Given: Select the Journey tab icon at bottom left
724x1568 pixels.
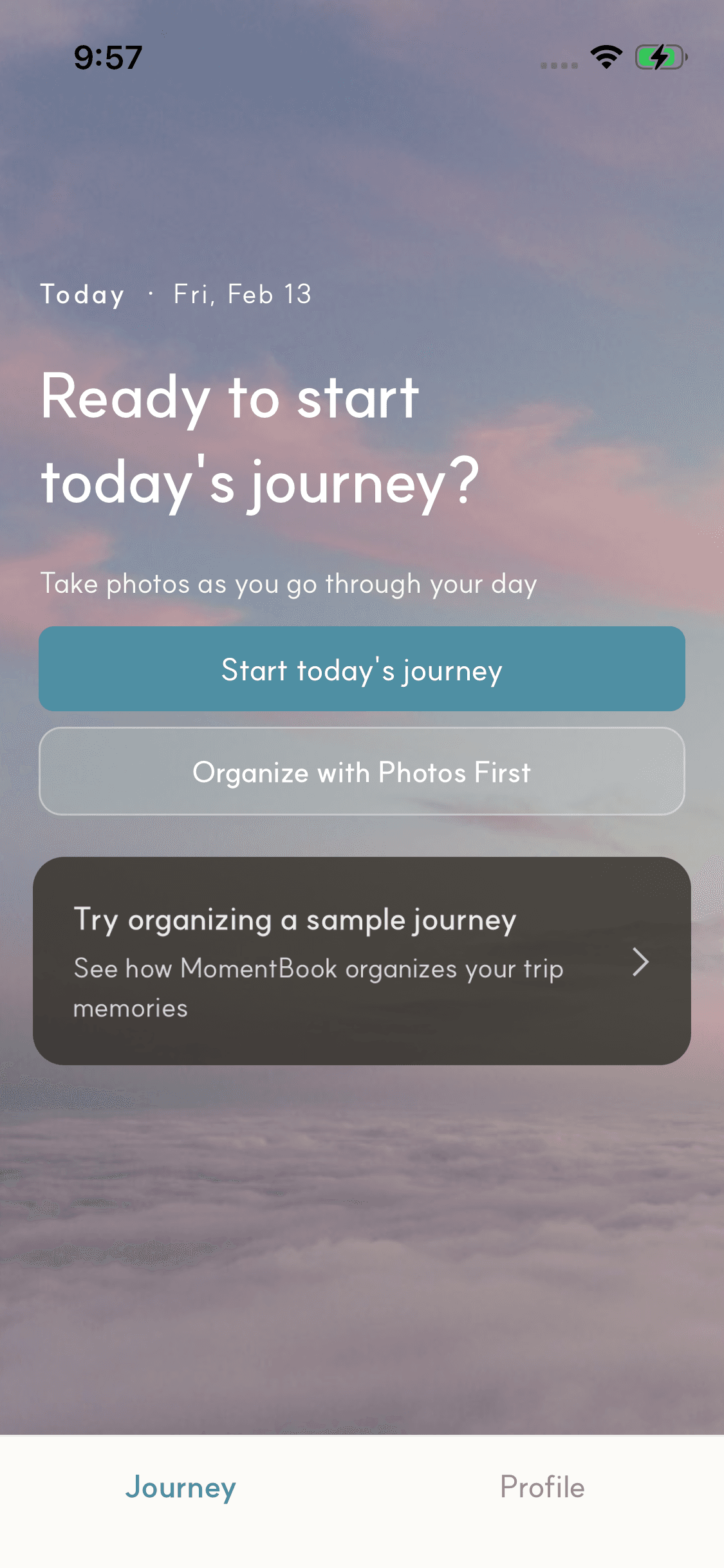Looking at the screenshot, I should click(x=181, y=1487).
